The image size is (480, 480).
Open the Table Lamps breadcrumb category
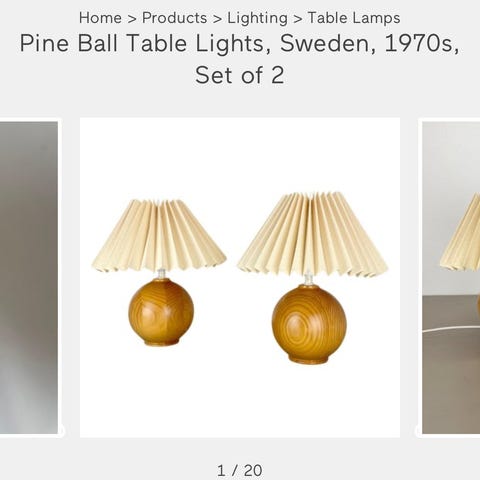point(354,18)
